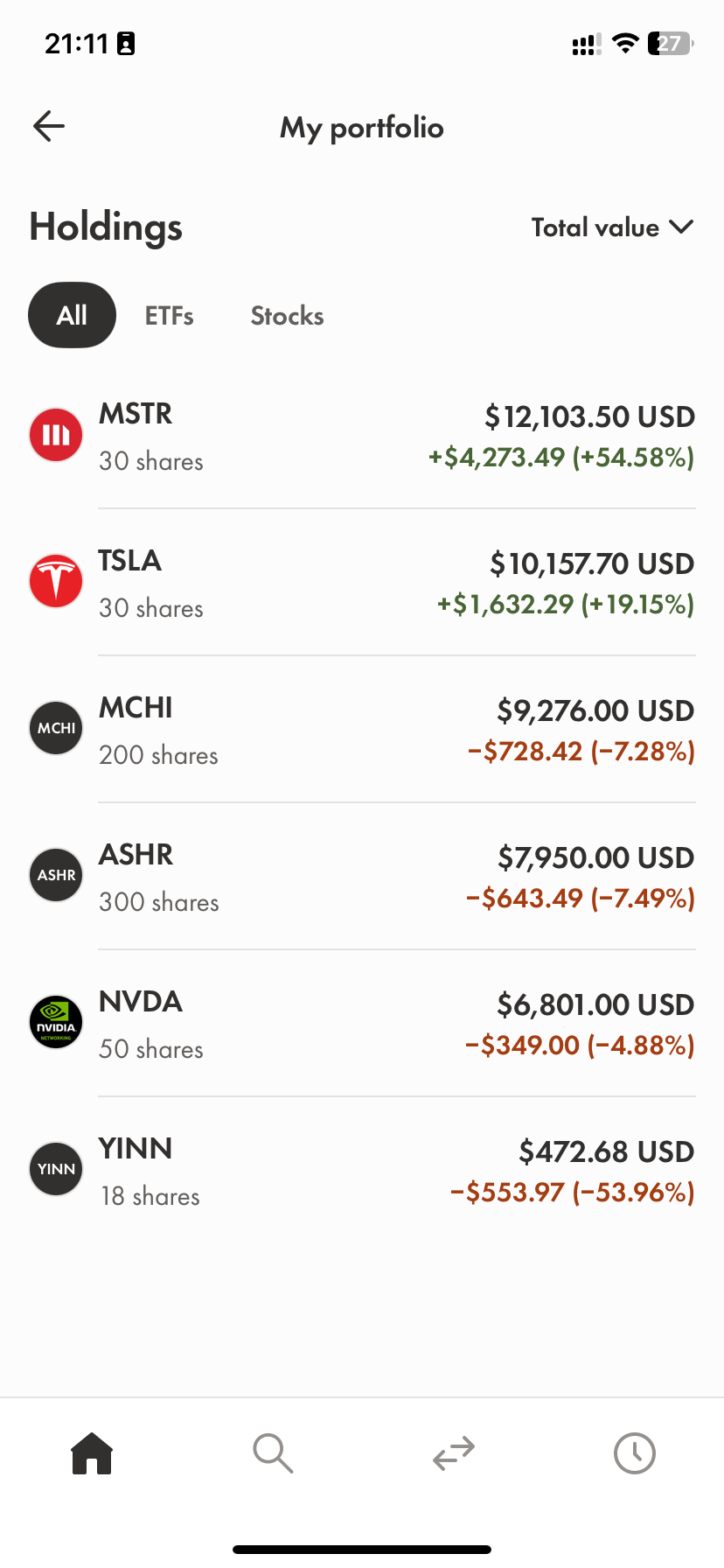
Task: Open the ASHR holding row
Action: [362, 877]
